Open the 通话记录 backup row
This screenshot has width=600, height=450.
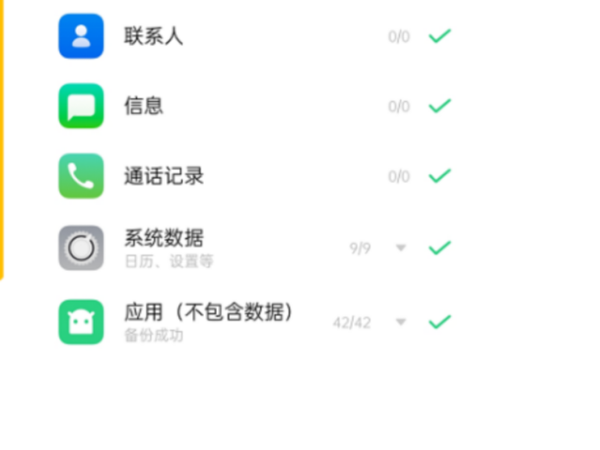click(x=164, y=176)
